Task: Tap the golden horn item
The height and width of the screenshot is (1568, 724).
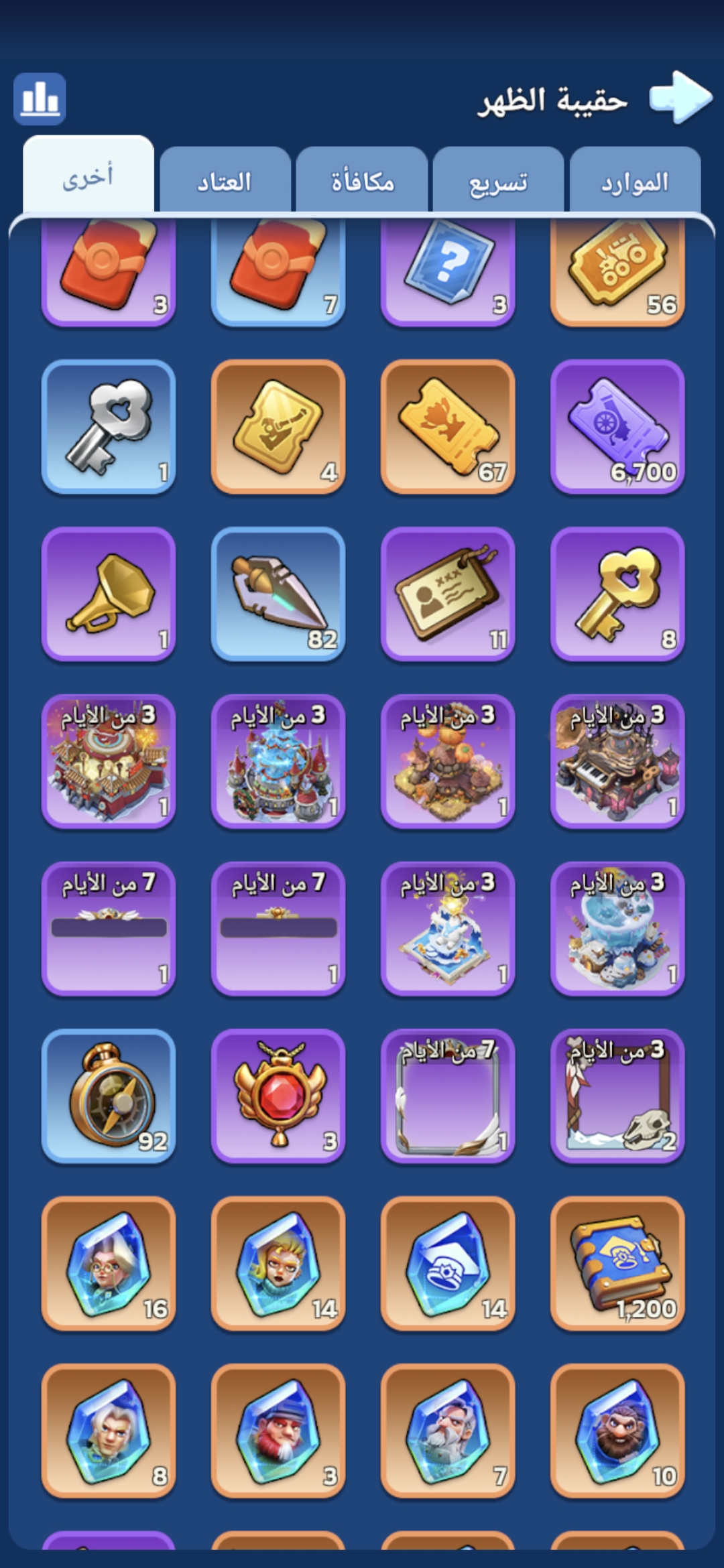Action: 109,594
